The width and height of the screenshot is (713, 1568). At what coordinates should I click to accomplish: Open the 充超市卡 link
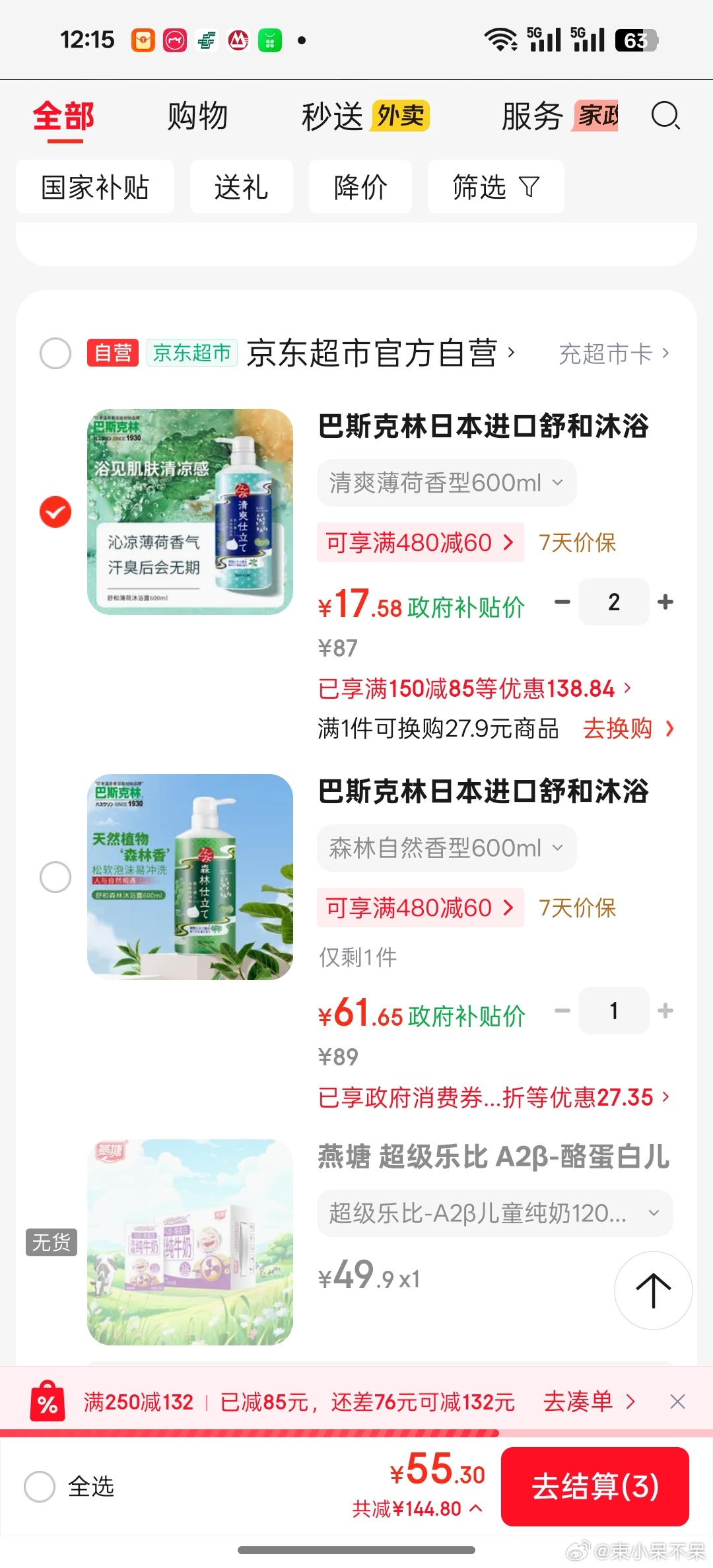click(x=613, y=354)
